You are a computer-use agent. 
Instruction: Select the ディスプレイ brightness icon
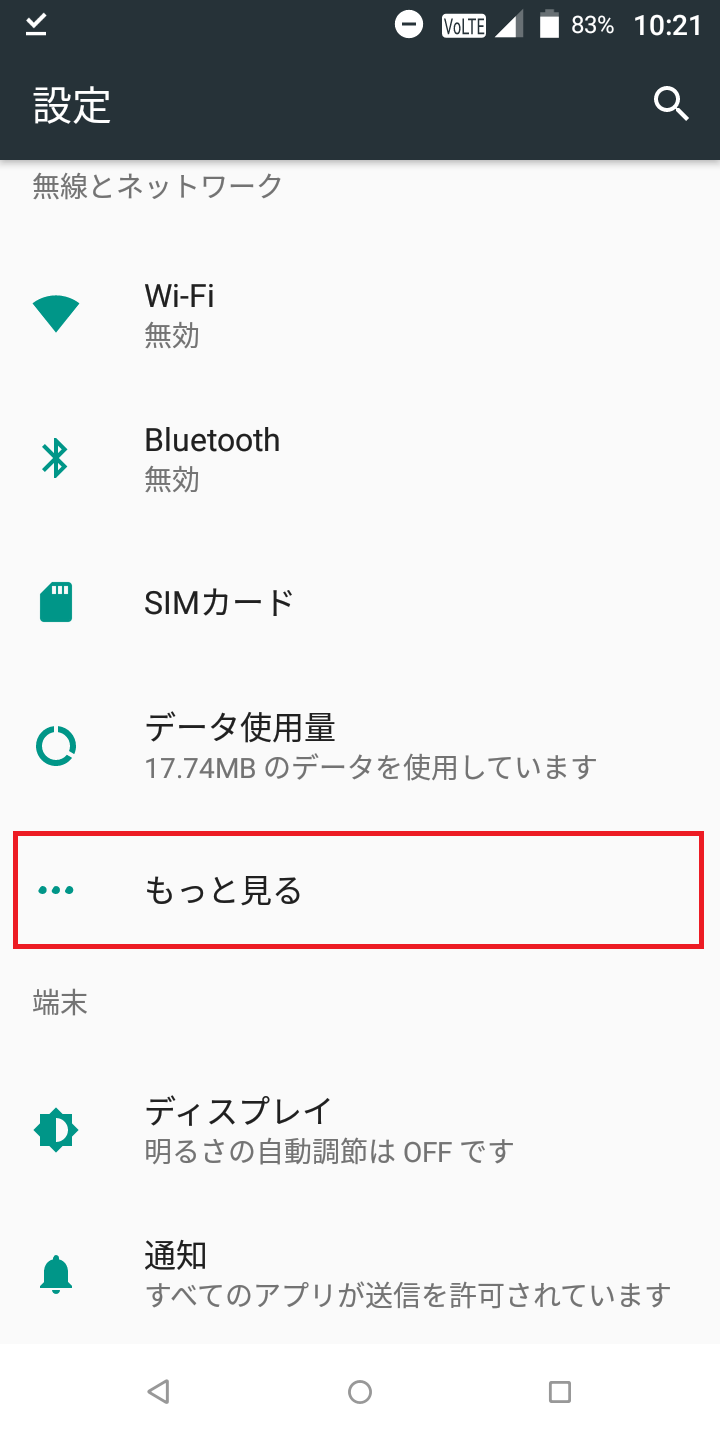56,1128
